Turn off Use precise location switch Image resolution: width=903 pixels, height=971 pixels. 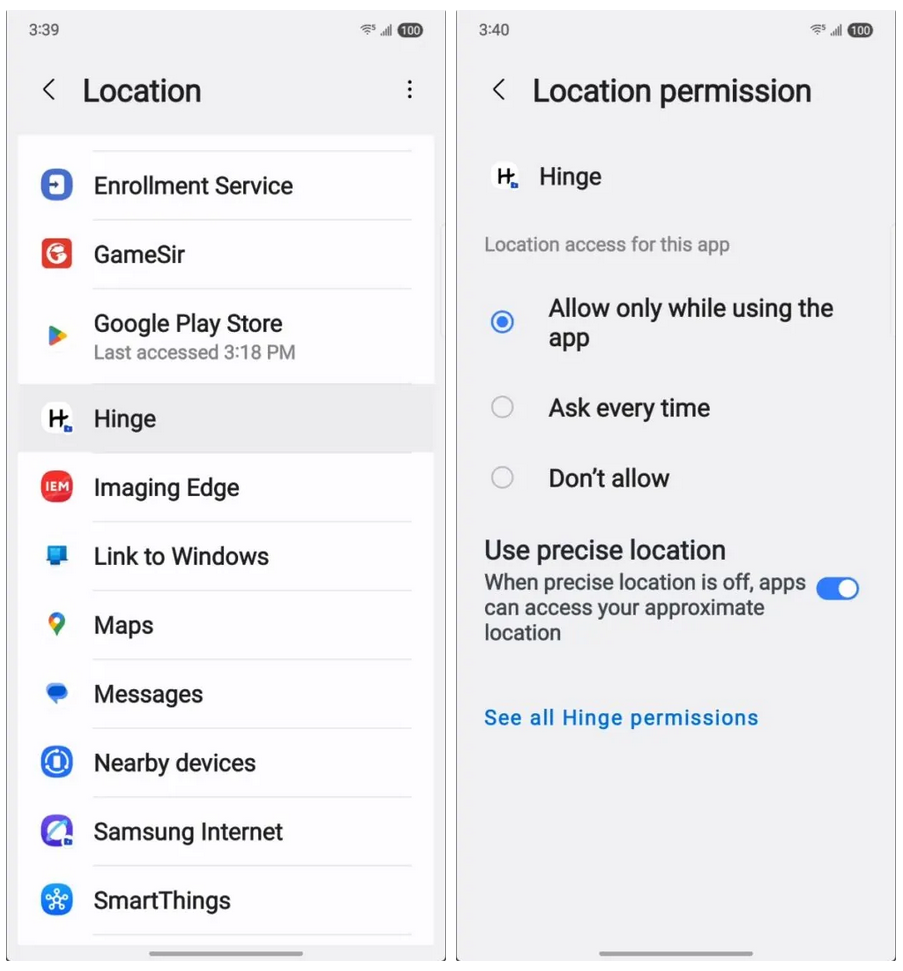point(837,588)
